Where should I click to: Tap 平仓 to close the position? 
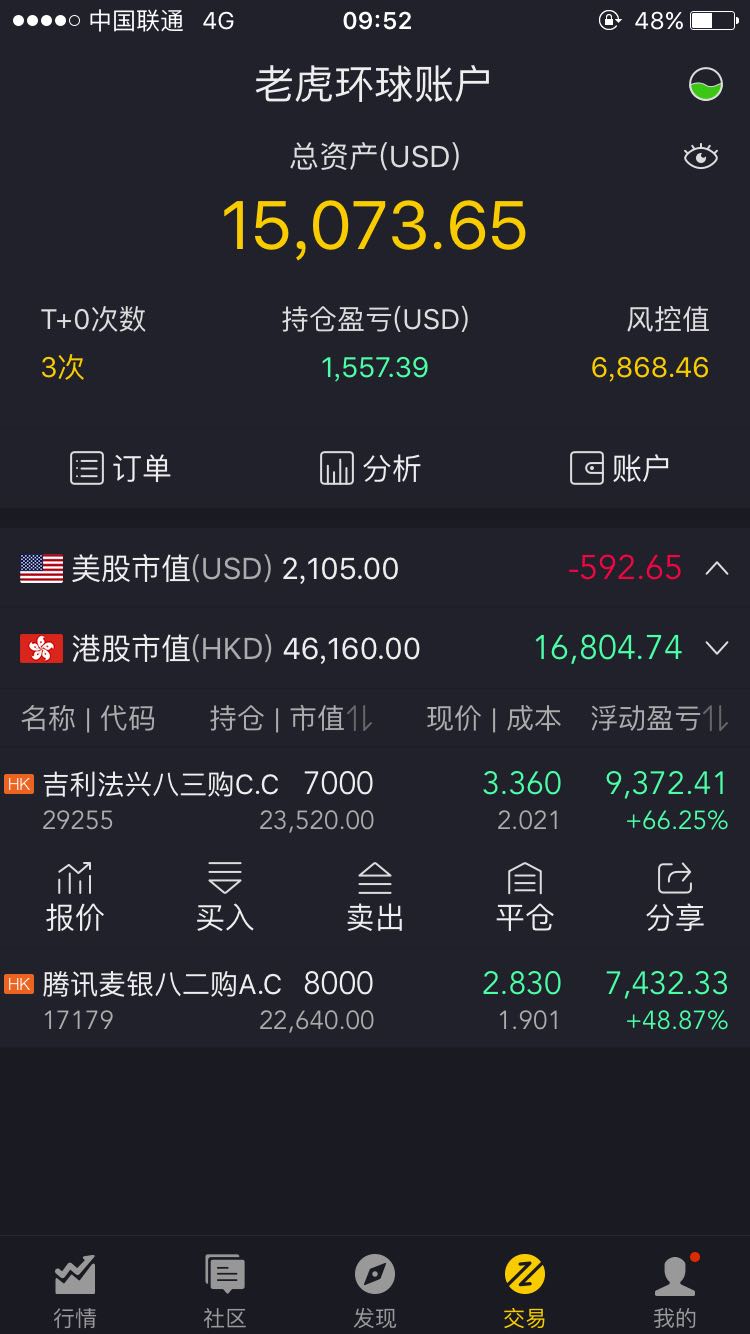click(x=525, y=897)
